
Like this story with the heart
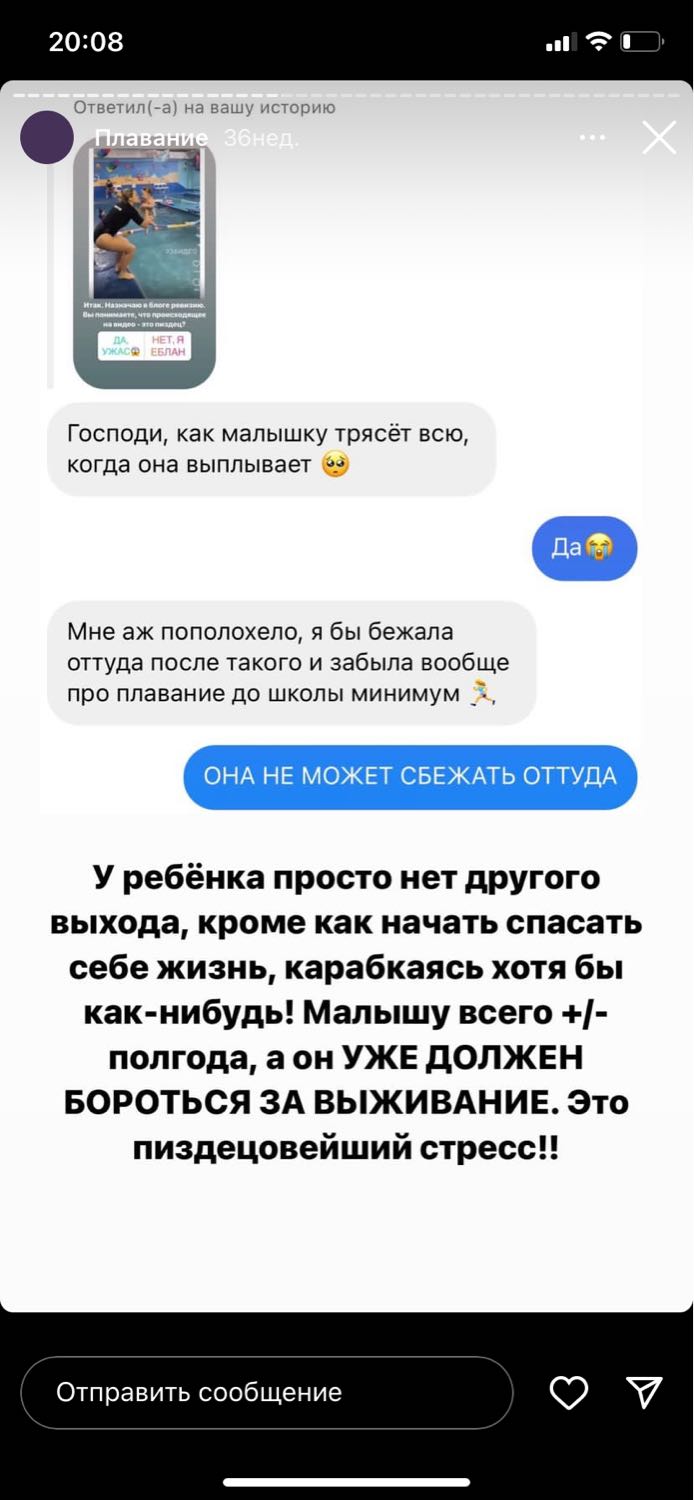pos(569,1393)
